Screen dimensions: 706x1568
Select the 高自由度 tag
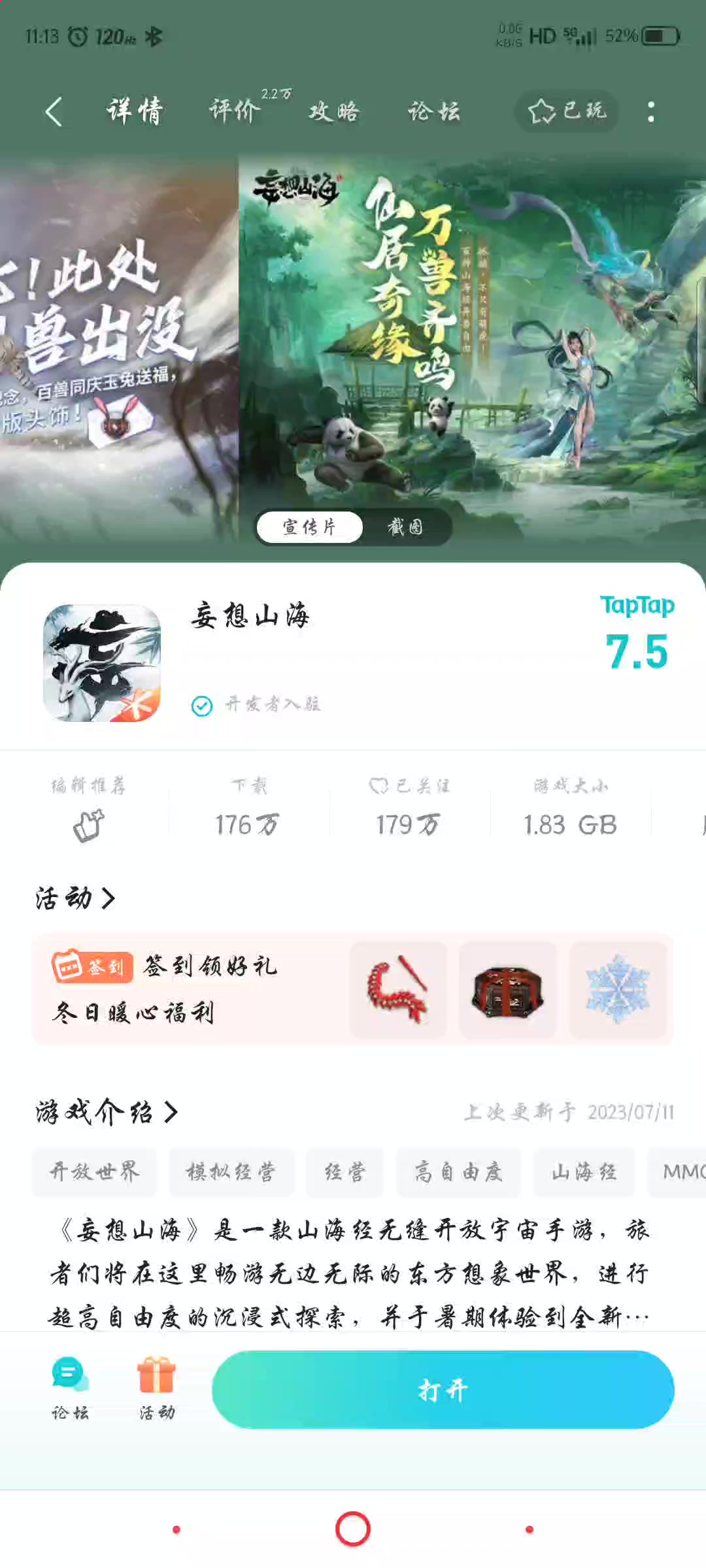click(x=458, y=1171)
